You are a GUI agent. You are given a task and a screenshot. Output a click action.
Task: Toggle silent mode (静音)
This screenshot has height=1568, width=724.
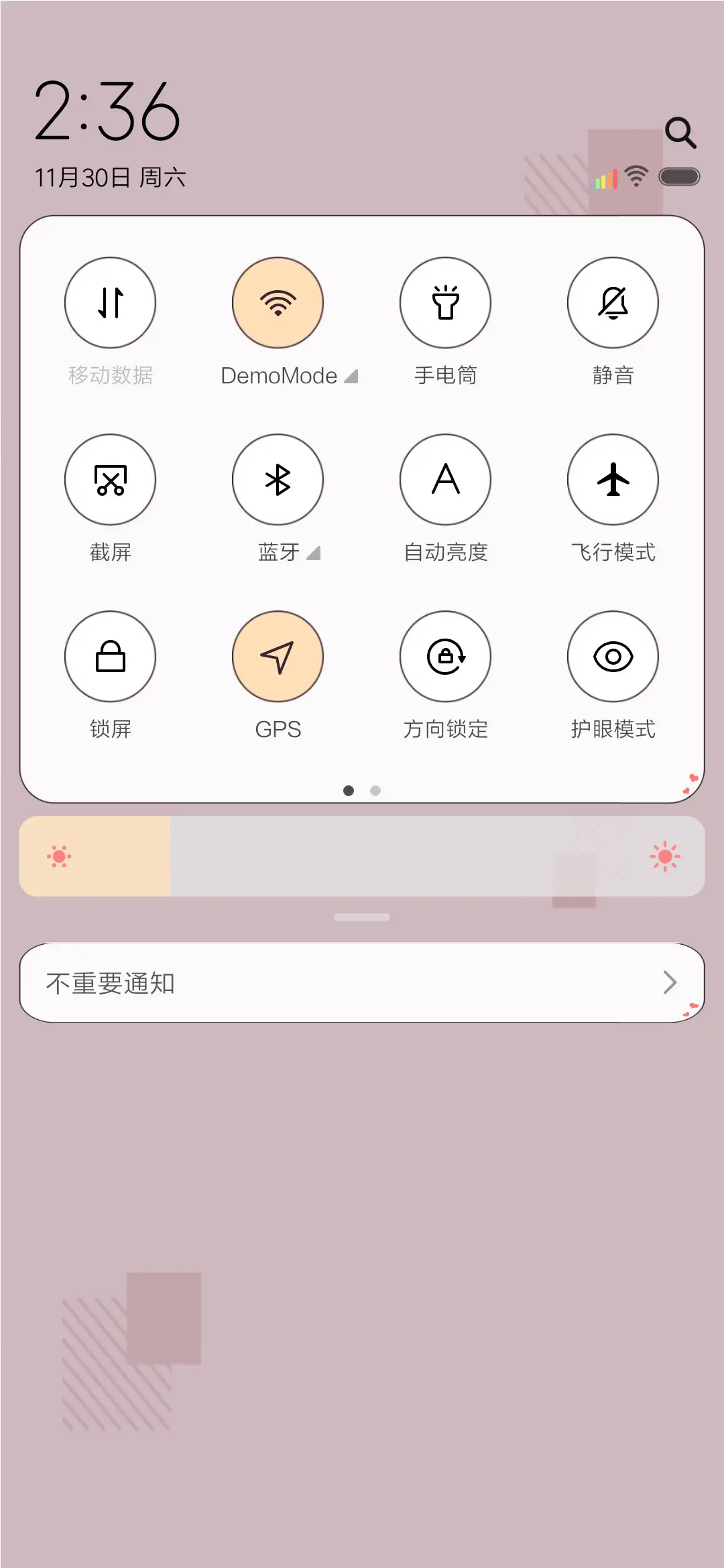point(613,303)
